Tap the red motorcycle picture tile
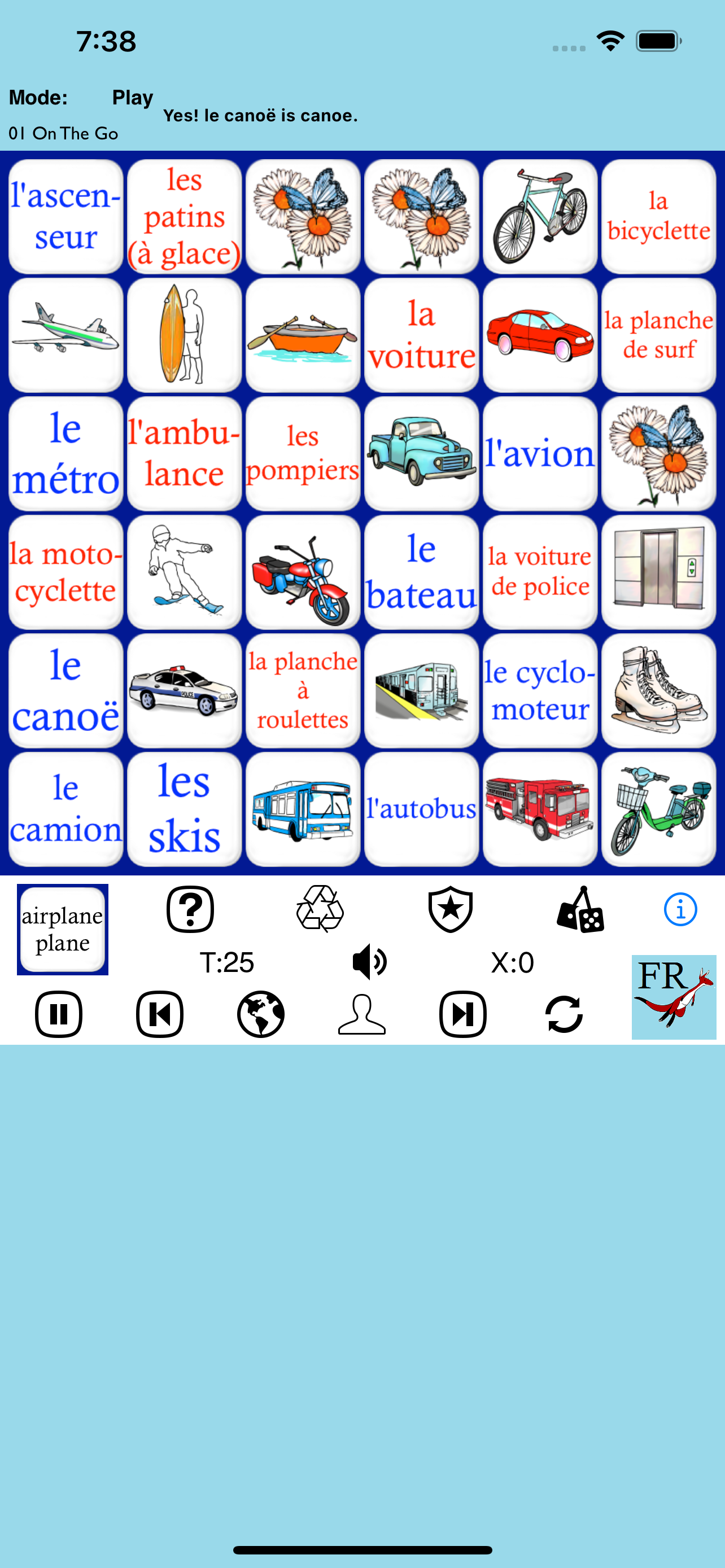 303,572
